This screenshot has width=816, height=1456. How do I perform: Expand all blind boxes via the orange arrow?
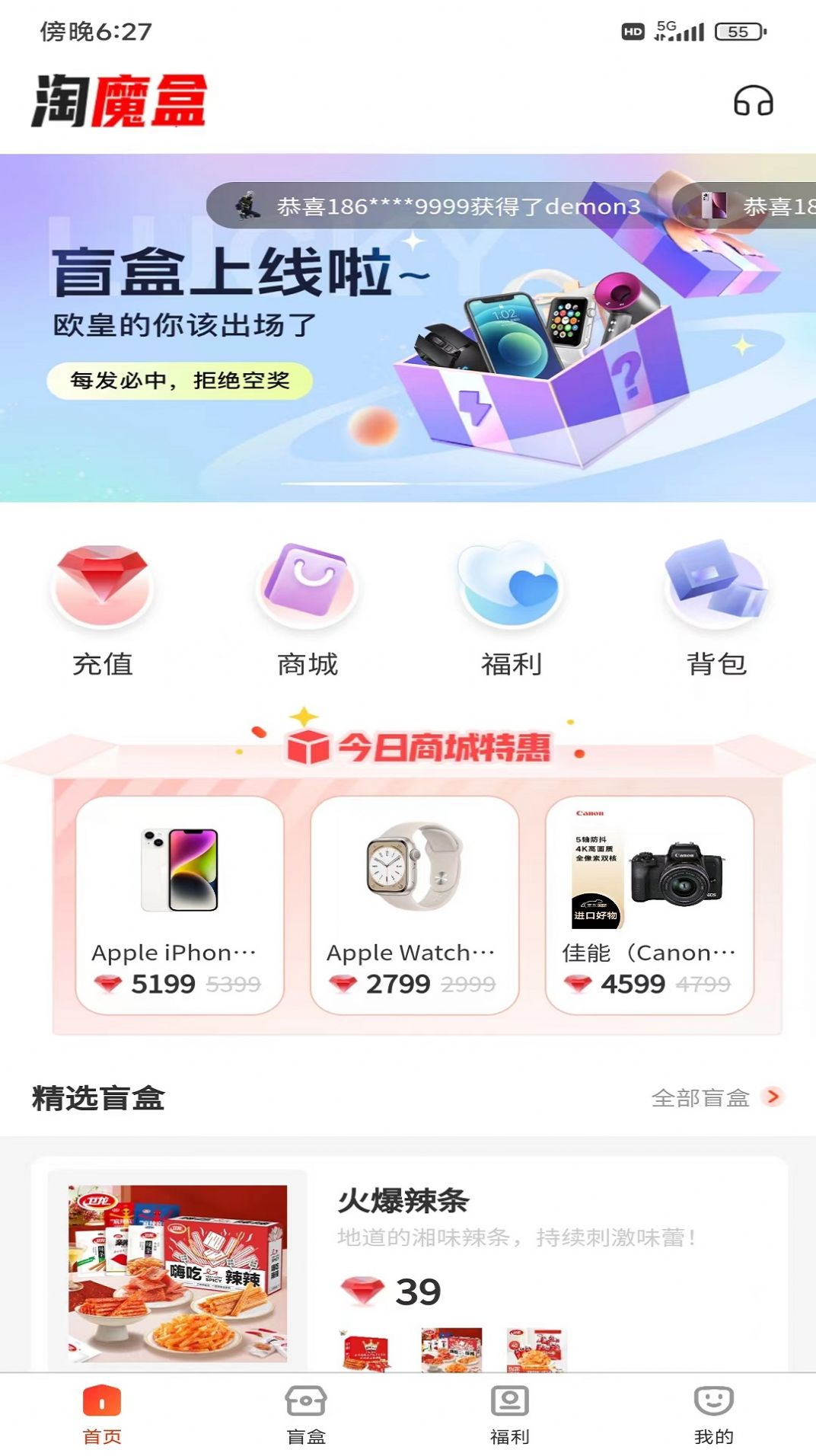774,1097
